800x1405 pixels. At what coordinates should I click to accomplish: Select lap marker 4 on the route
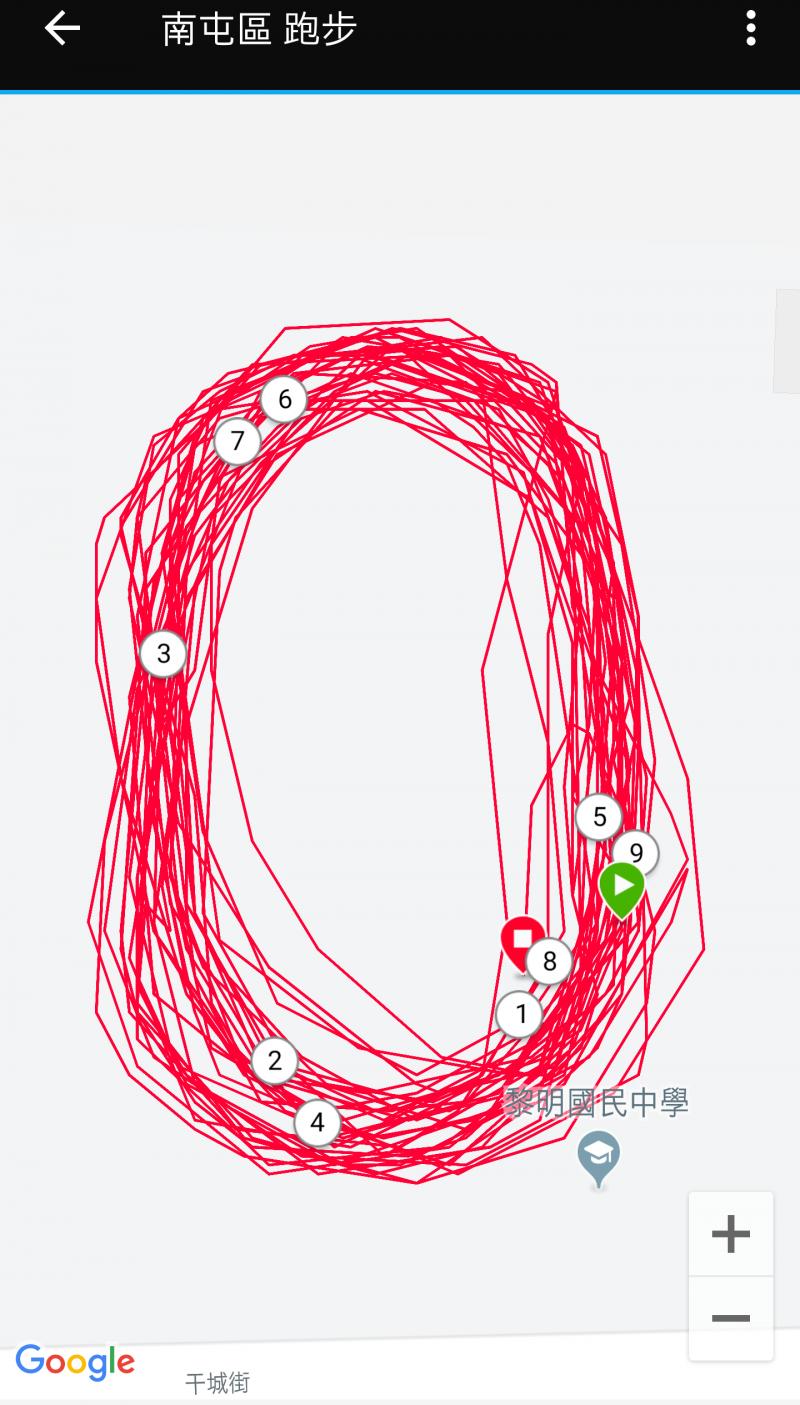[317, 1123]
